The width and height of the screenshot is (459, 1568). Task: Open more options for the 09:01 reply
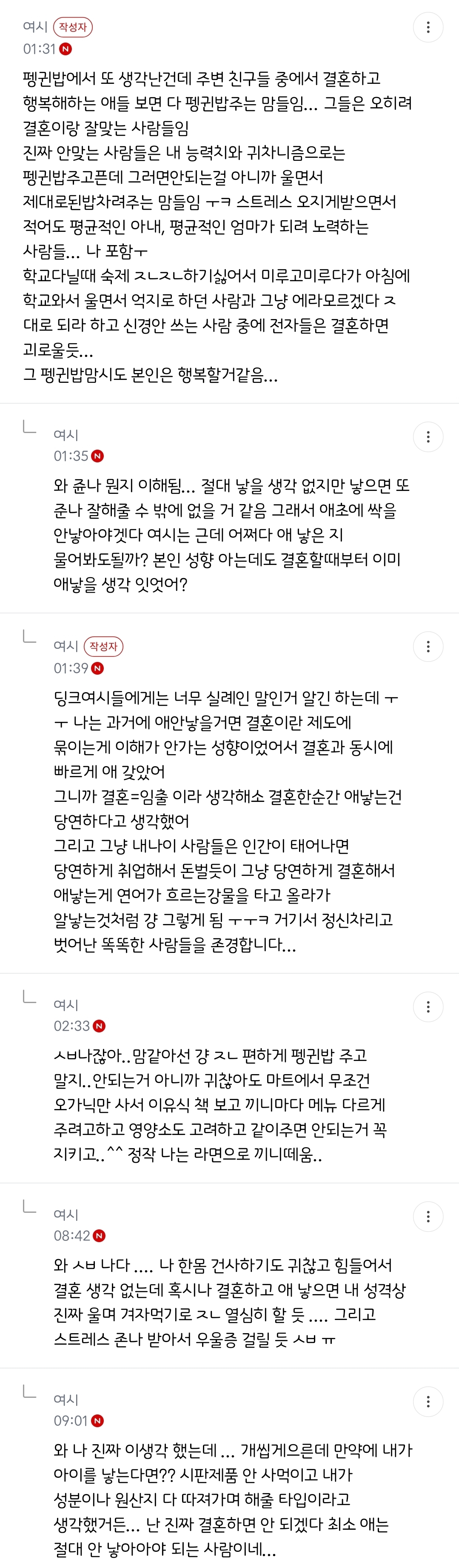point(428,1402)
